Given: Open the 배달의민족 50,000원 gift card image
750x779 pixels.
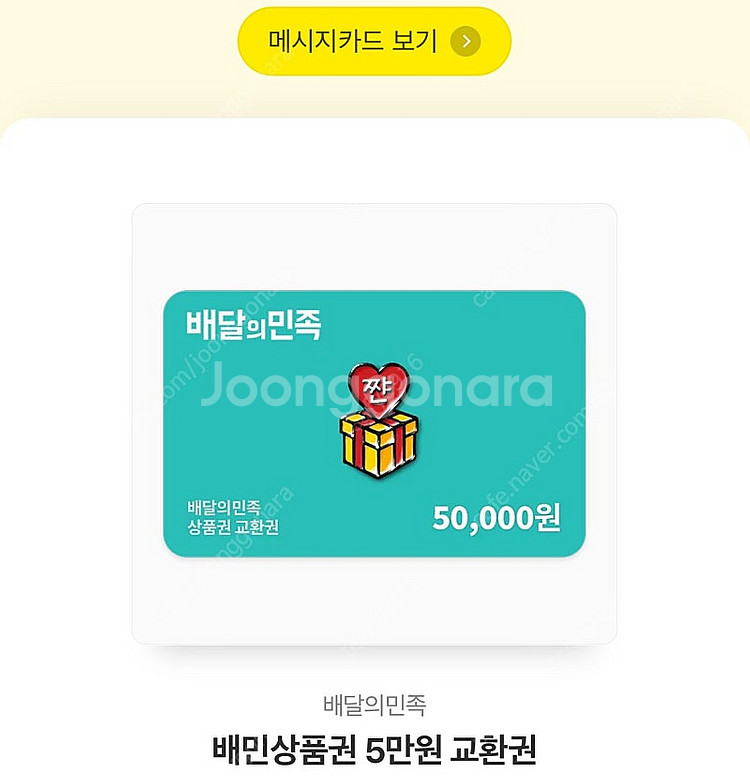Looking at the screenshot, I should tap(374, 424).
